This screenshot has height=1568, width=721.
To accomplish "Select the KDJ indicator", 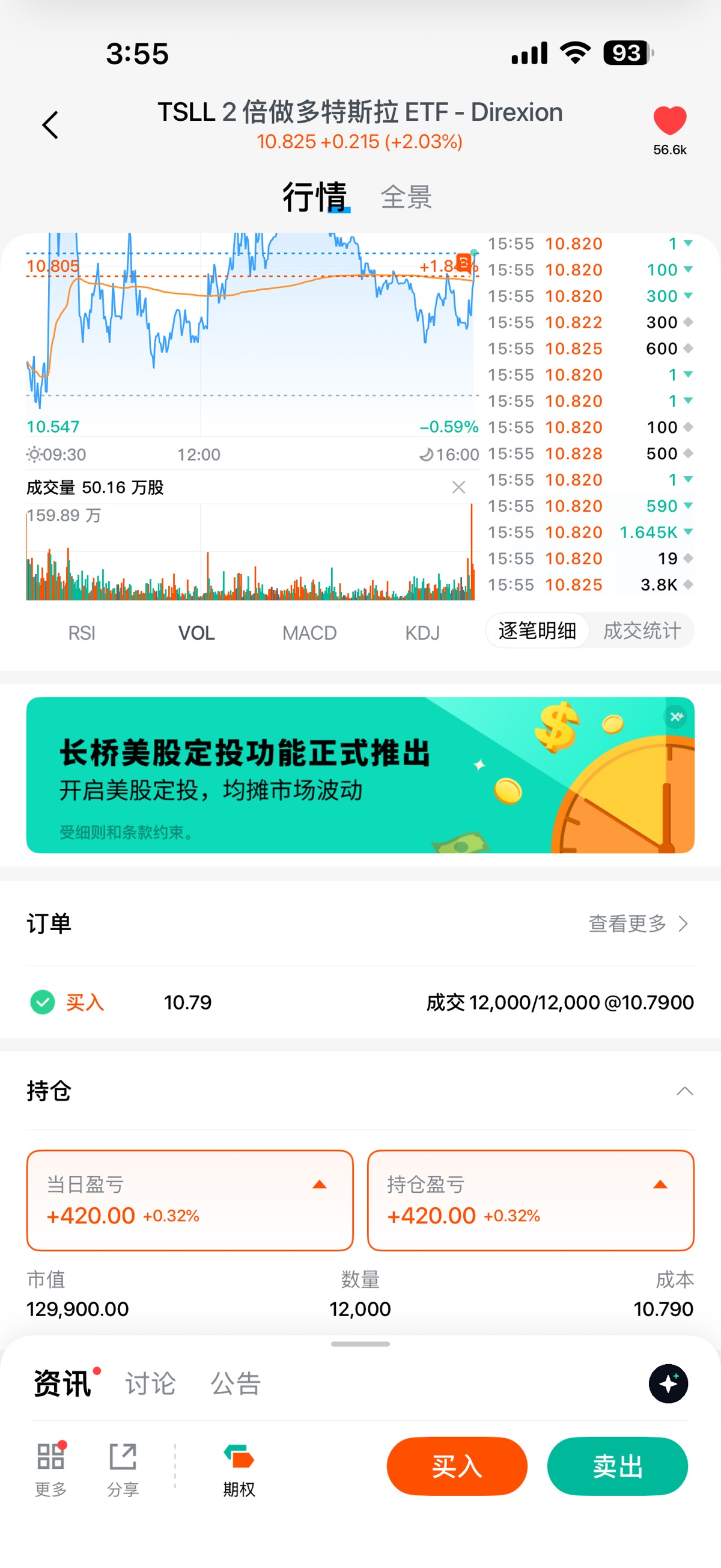I will 422,633.
